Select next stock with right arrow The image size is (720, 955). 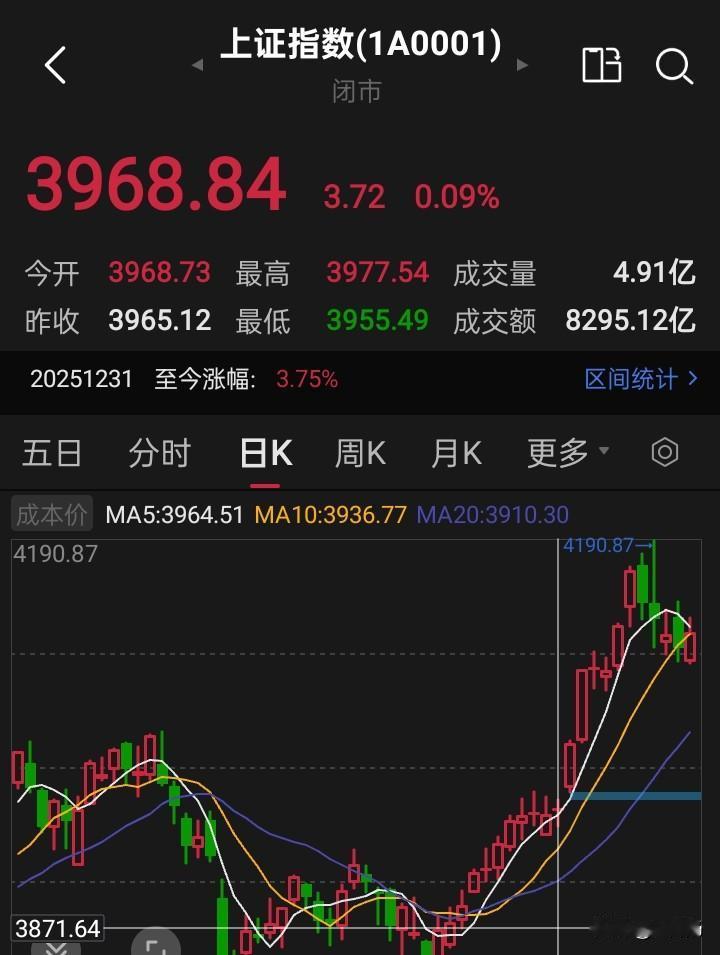pos(522,66)
